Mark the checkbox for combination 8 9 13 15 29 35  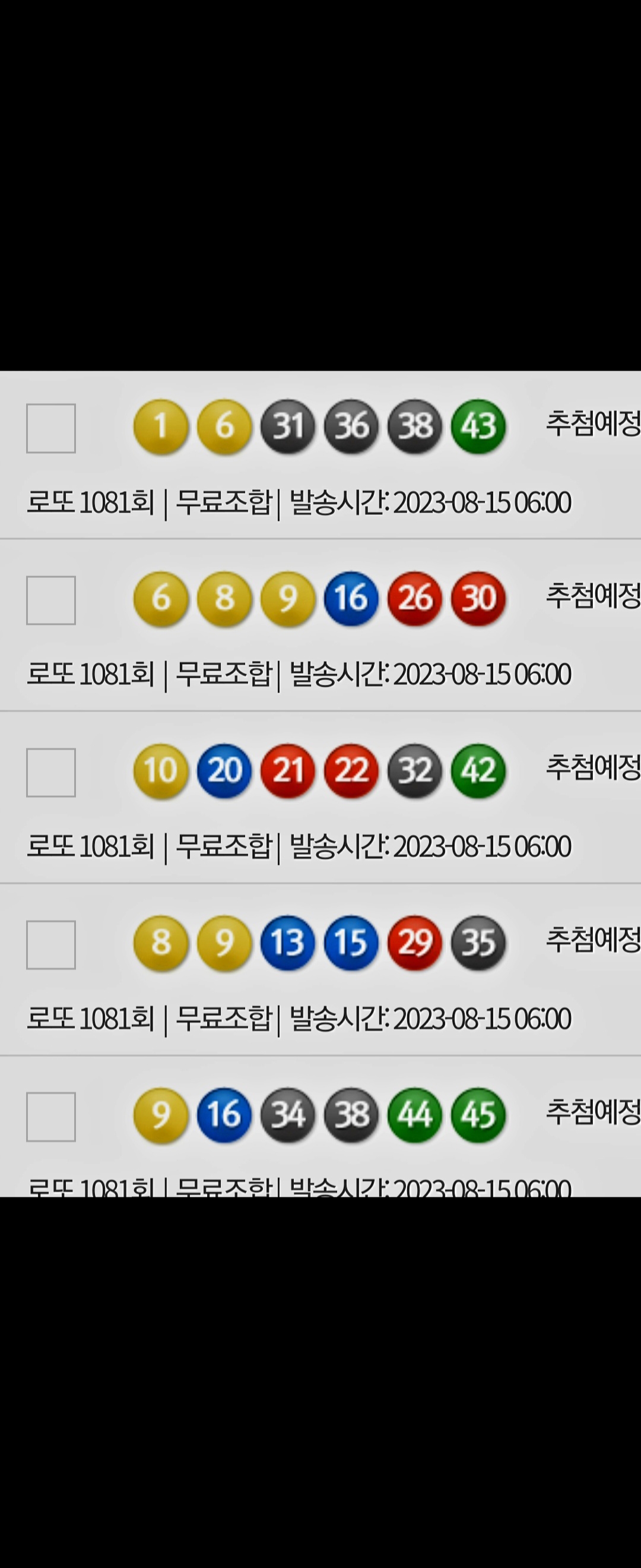51,945
